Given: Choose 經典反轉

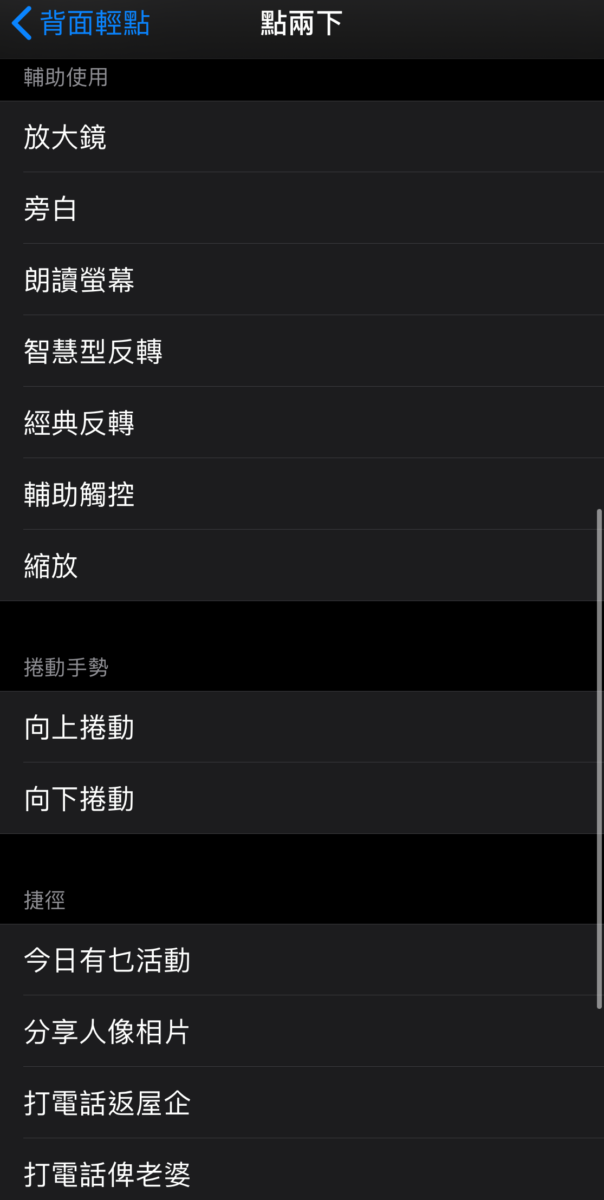Looking at the screenshot, I should (x=302, y=423).
